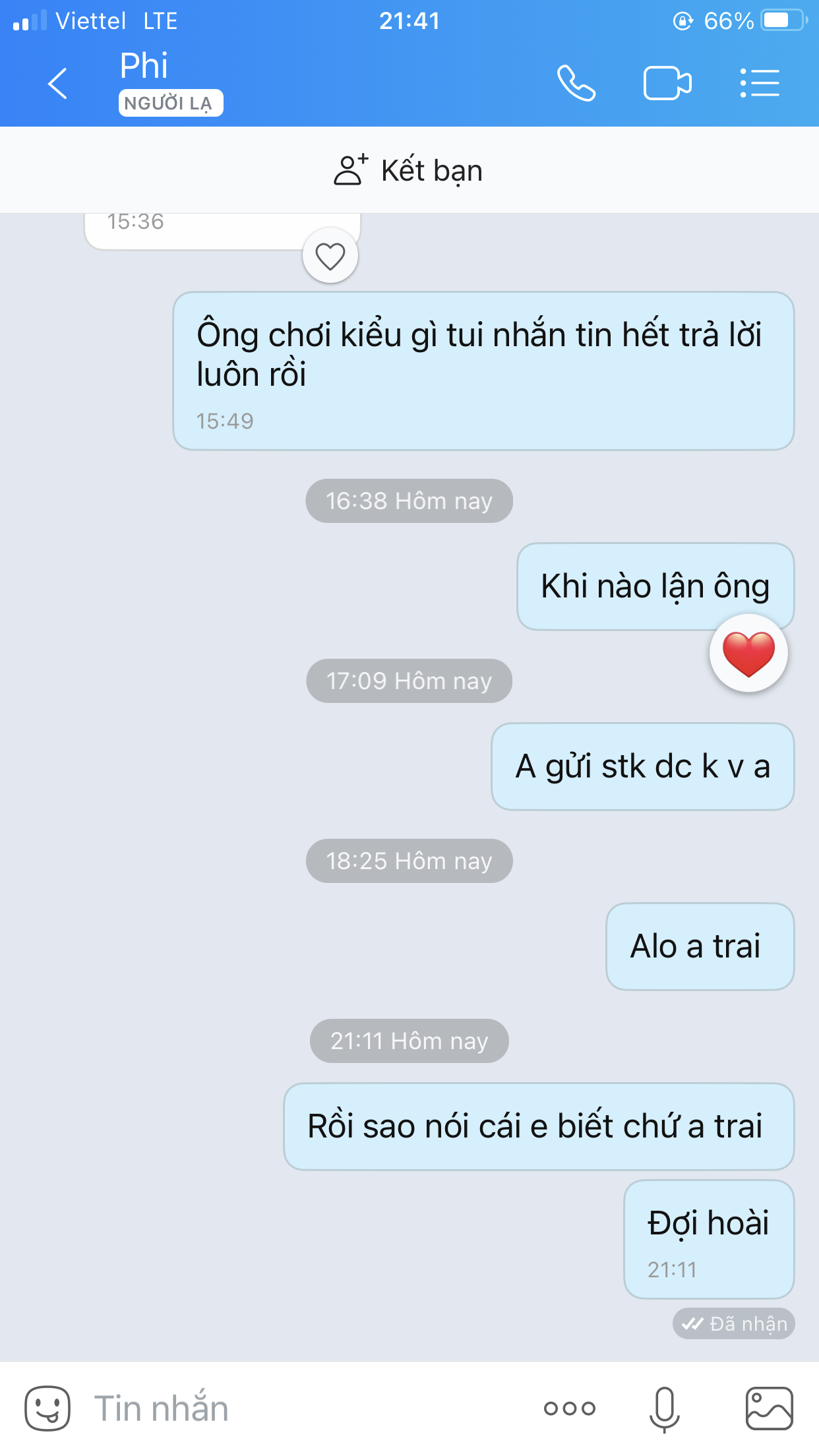Tap Kết bạn to add friend
Image resolution: width=819 pixels, height=1456 pixels.
(409, 170)
